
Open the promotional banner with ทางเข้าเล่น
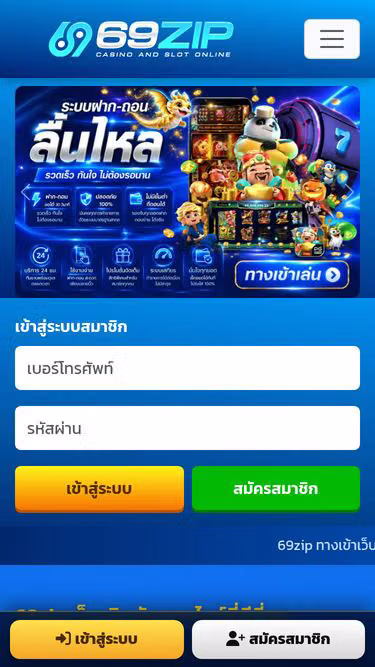[x=188, y=191]
